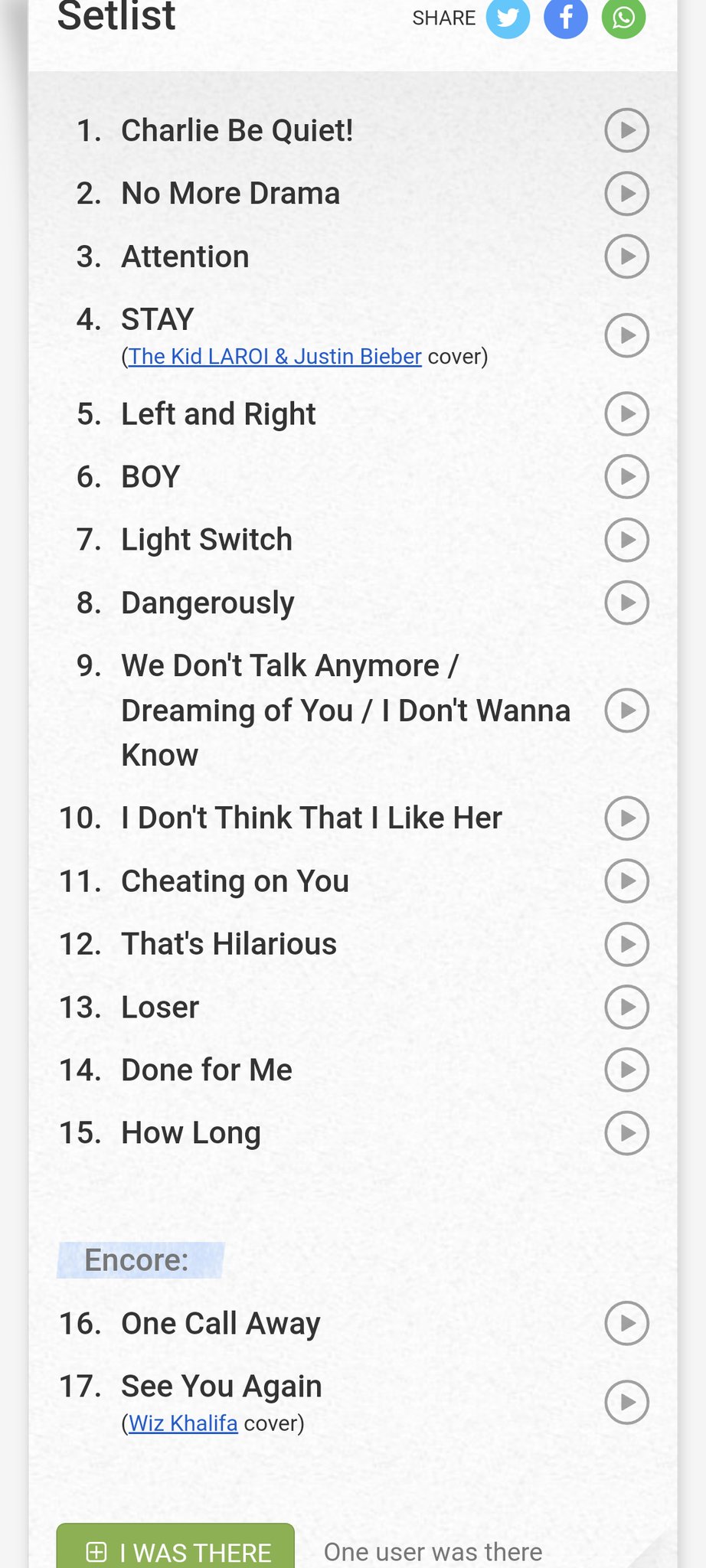Play Done for Me preview
The height and width of the screenshot is (1568, 706).
(x=626, y=1070)
